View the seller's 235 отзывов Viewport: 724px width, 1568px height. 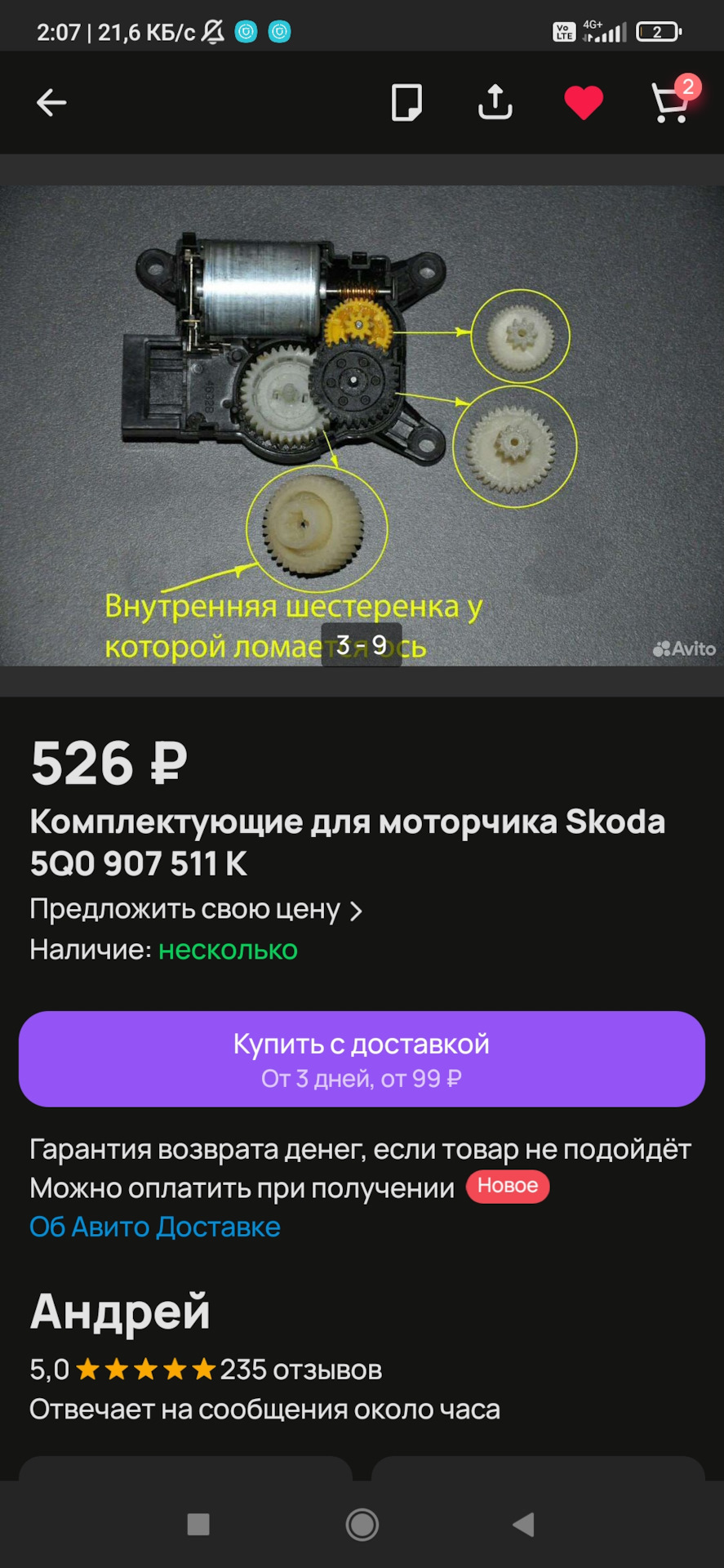tap(300, 1370)
